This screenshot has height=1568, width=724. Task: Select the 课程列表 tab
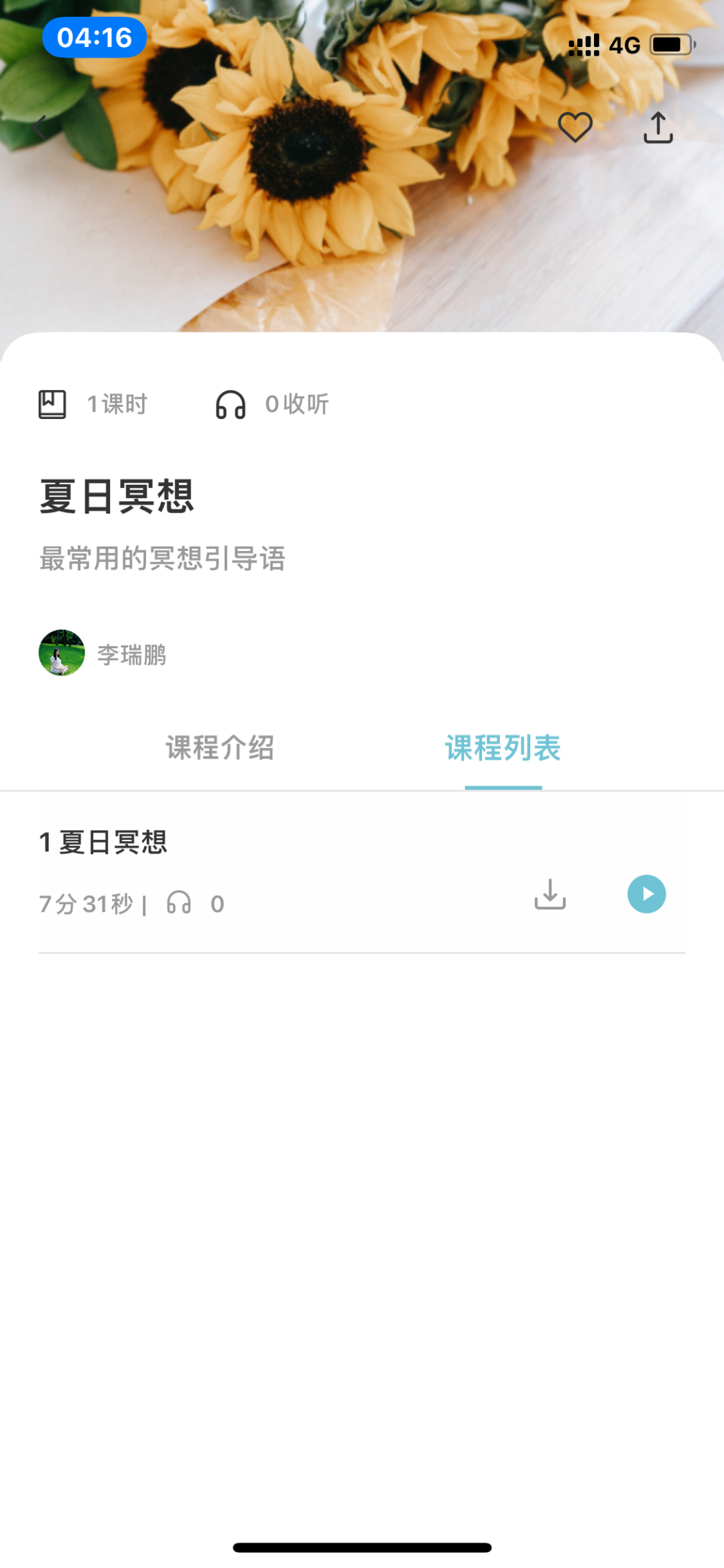pos(503,747)
